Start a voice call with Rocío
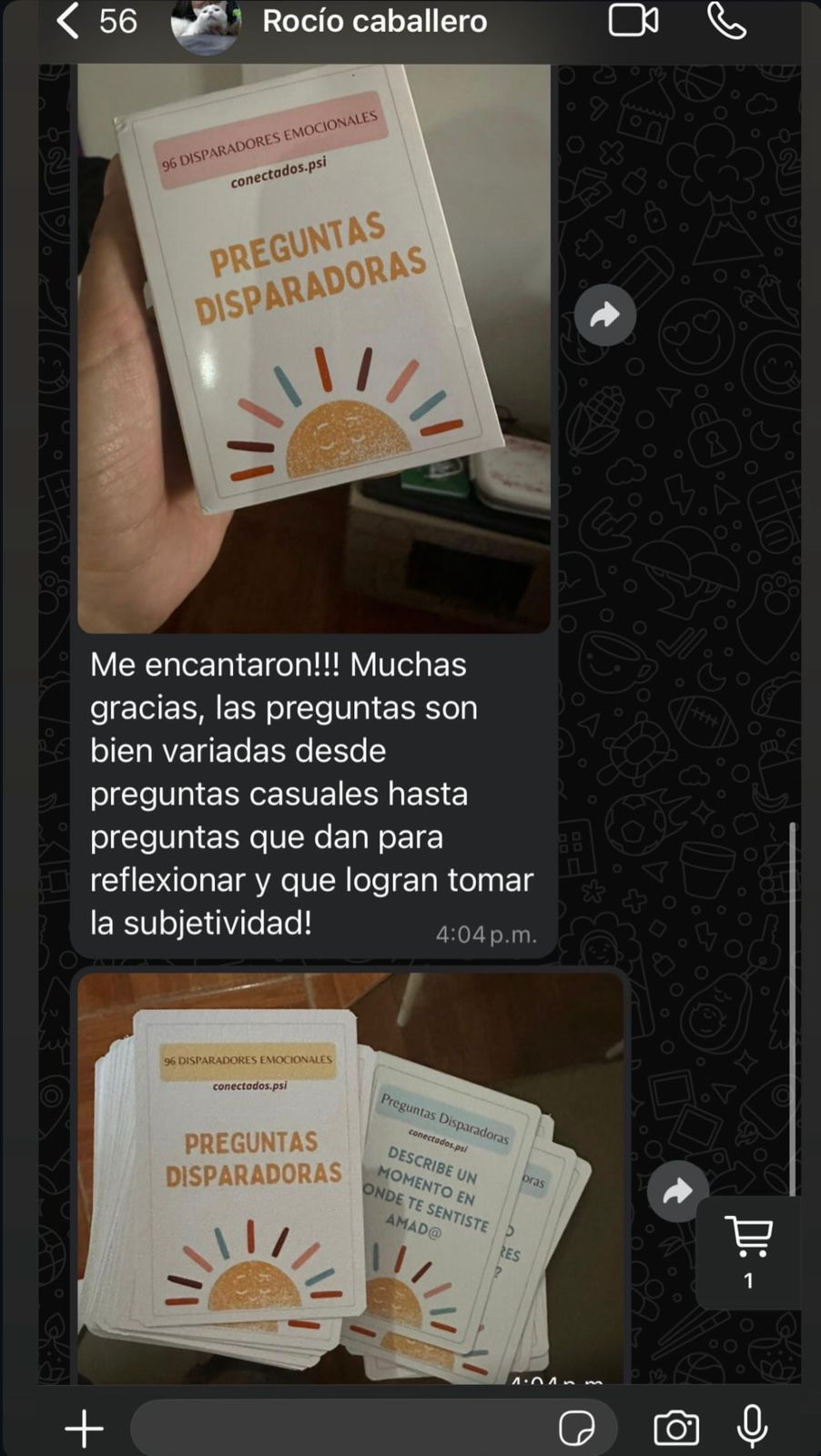Screen dimensions: 821x1456 (x=726, y=21)
